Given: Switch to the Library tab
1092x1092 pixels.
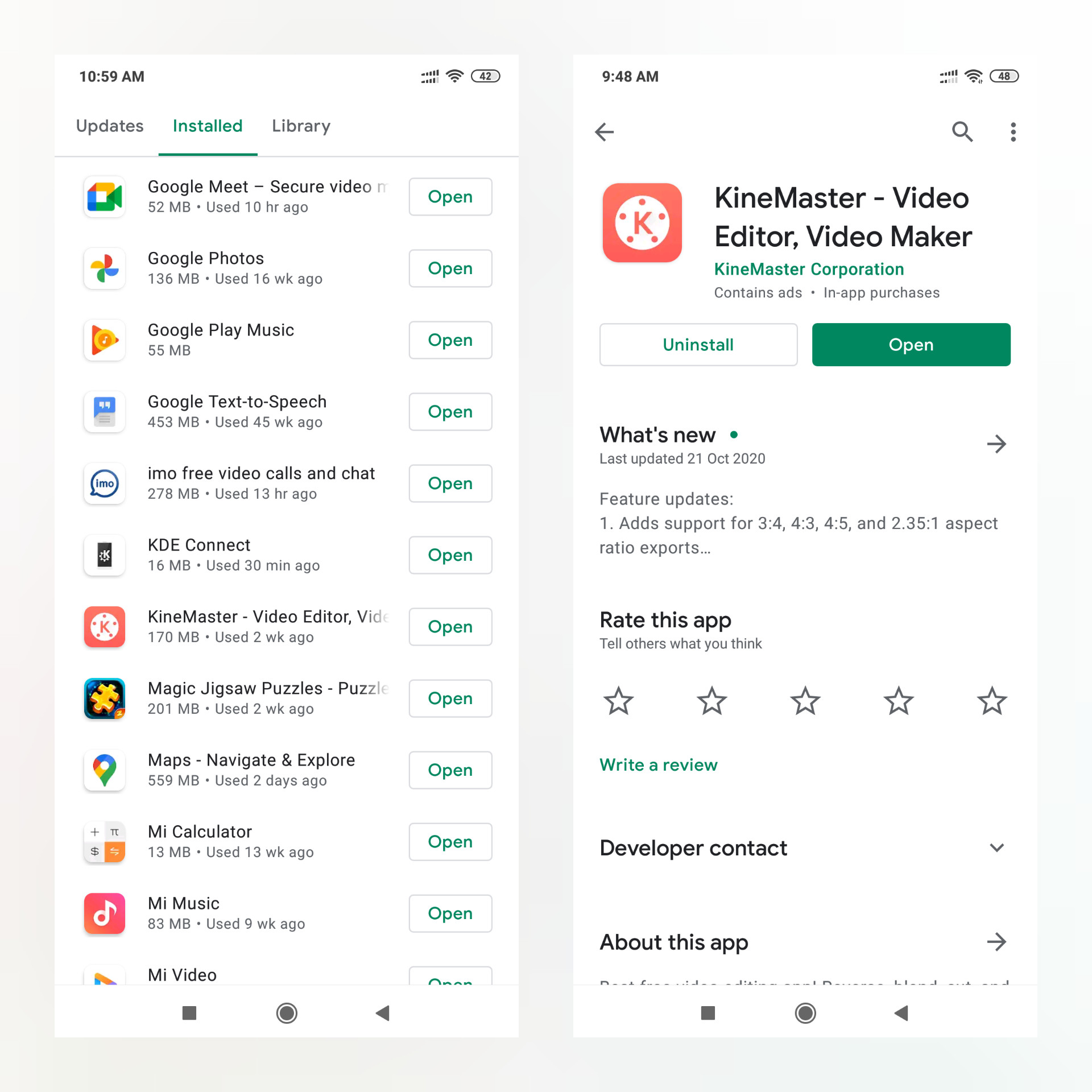Looking at the screenshot, I should point(301,126).
